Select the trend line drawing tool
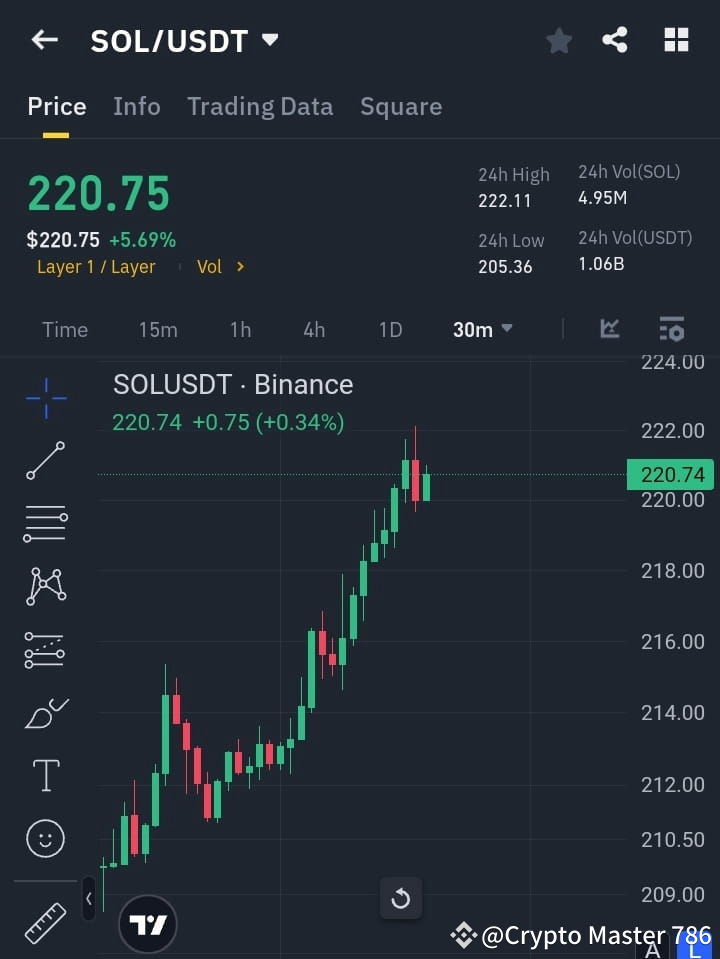 tap(45, 461)
